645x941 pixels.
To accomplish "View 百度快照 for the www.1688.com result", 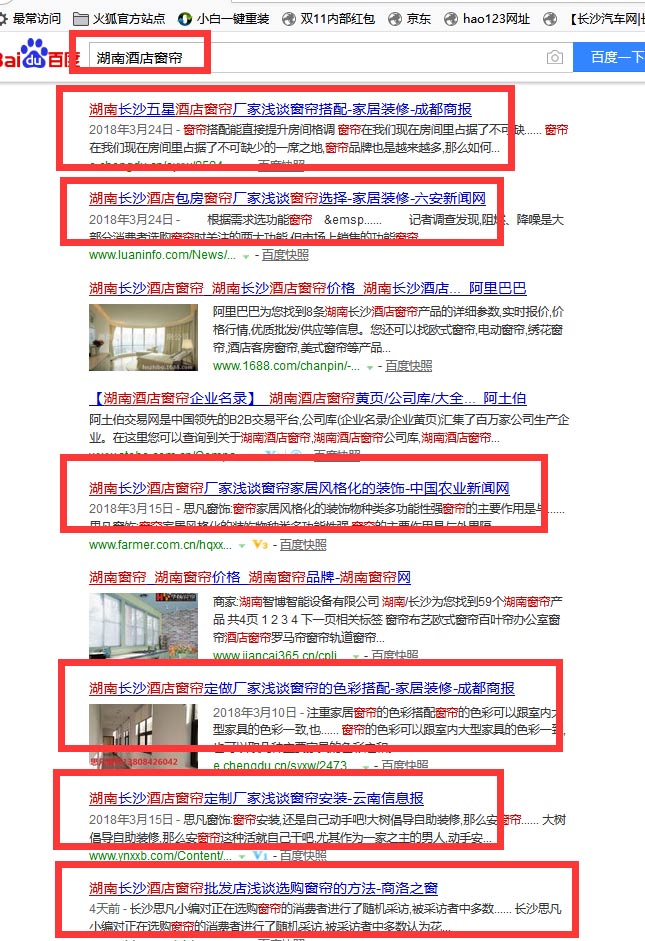I will point(409,366).
